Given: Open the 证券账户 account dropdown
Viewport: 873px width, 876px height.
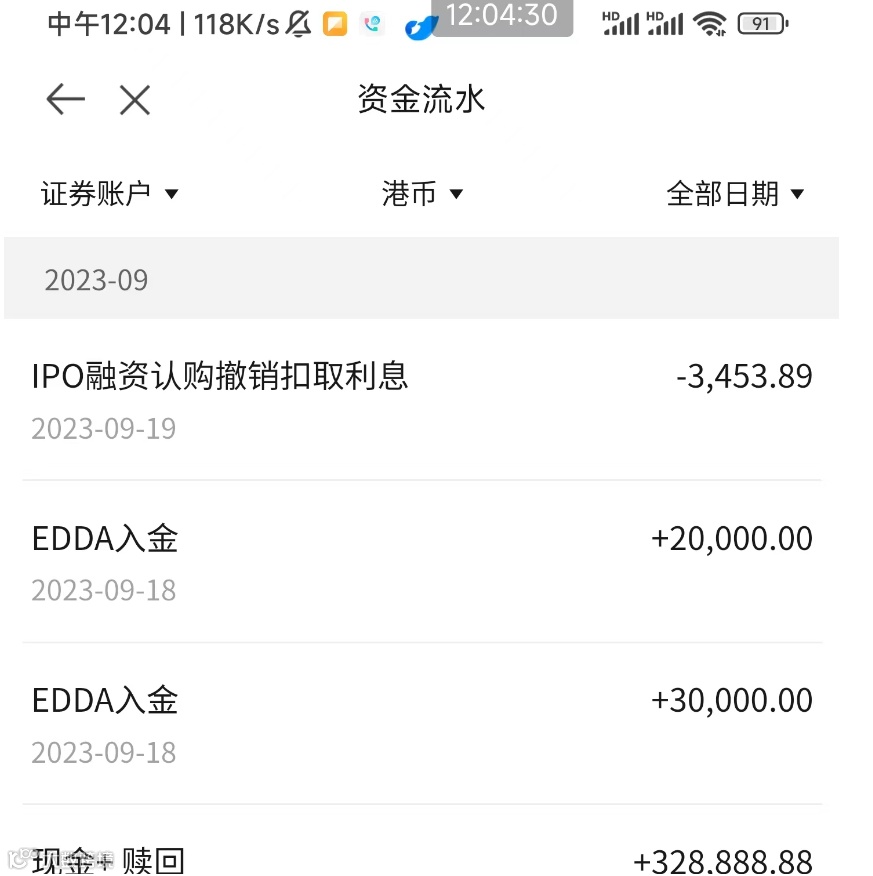Looking at the screenshot, I should (109, 194).
